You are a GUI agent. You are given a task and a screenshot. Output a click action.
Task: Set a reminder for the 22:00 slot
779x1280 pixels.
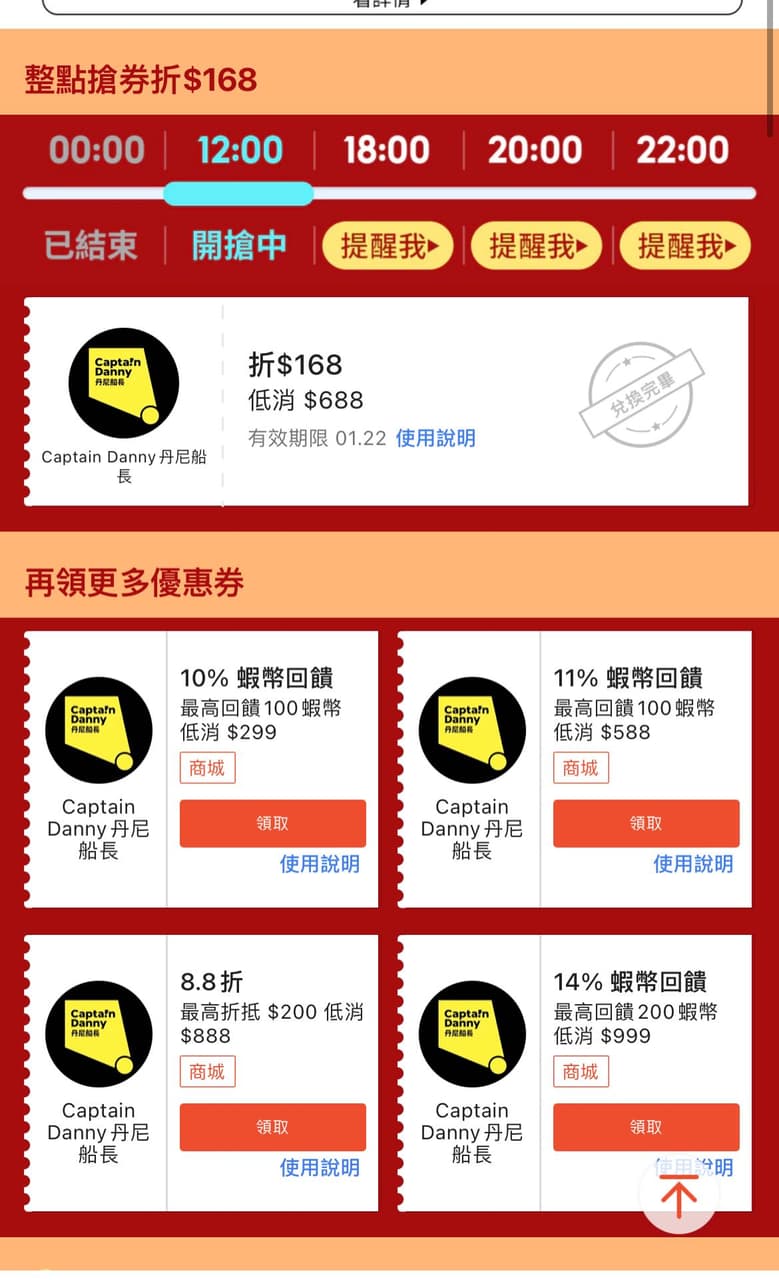point(685,245)
